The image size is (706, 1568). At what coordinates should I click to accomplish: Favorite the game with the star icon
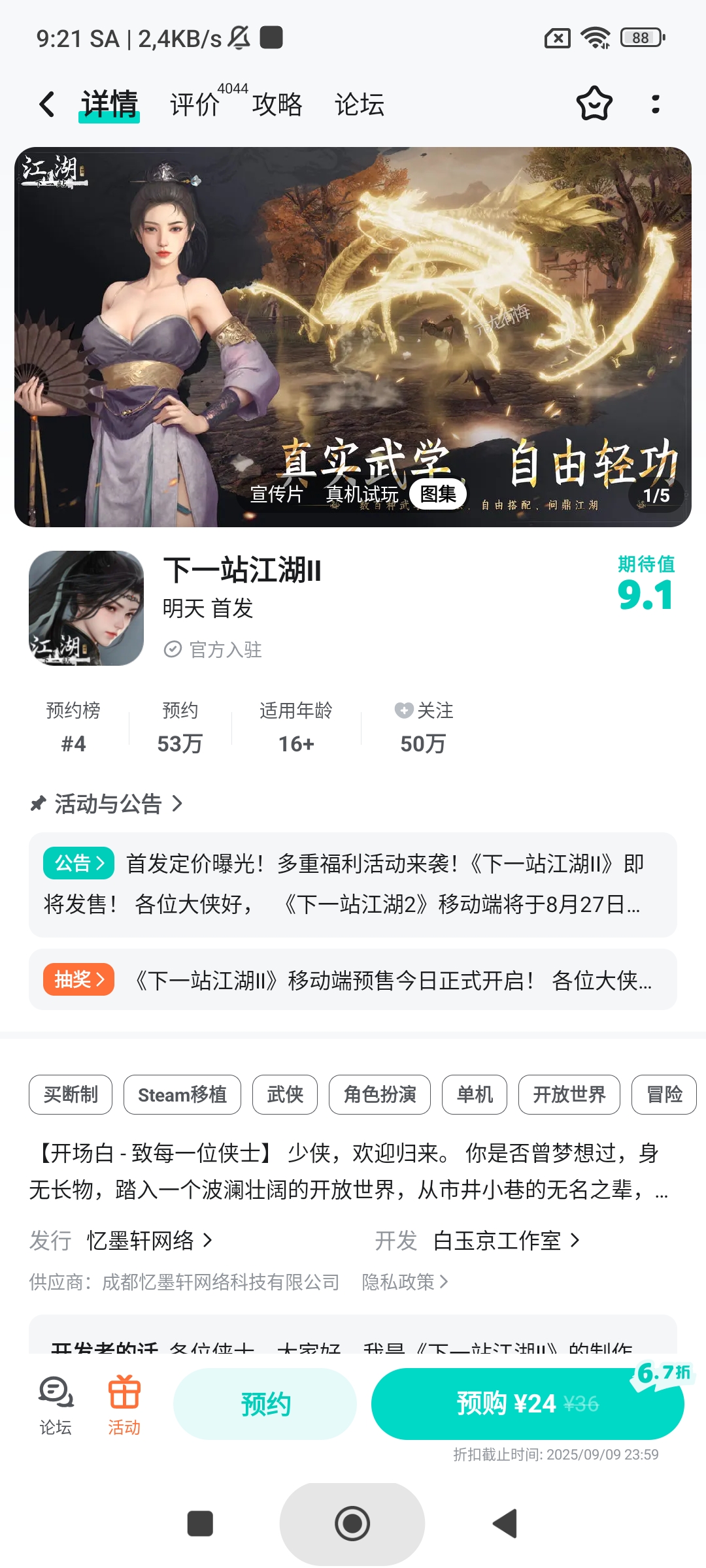pos(594,104)
